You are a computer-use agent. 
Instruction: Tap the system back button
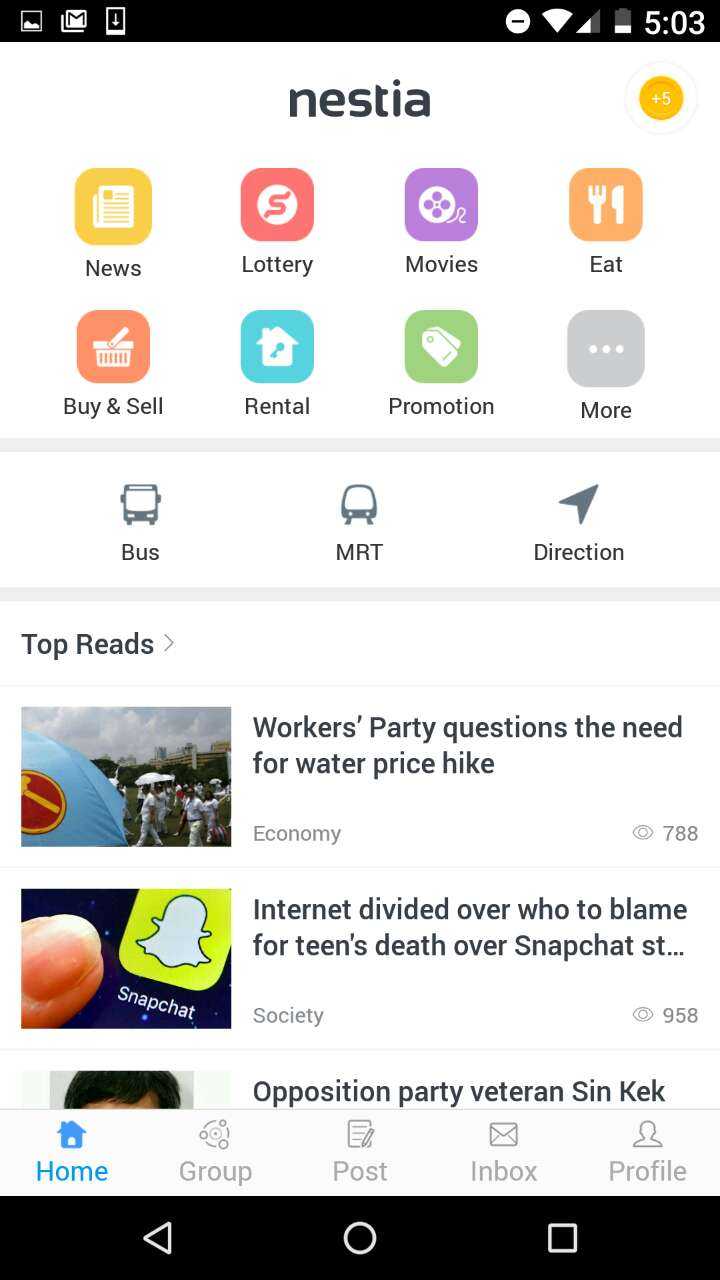pyautogui.click(x=158, y=1238)
